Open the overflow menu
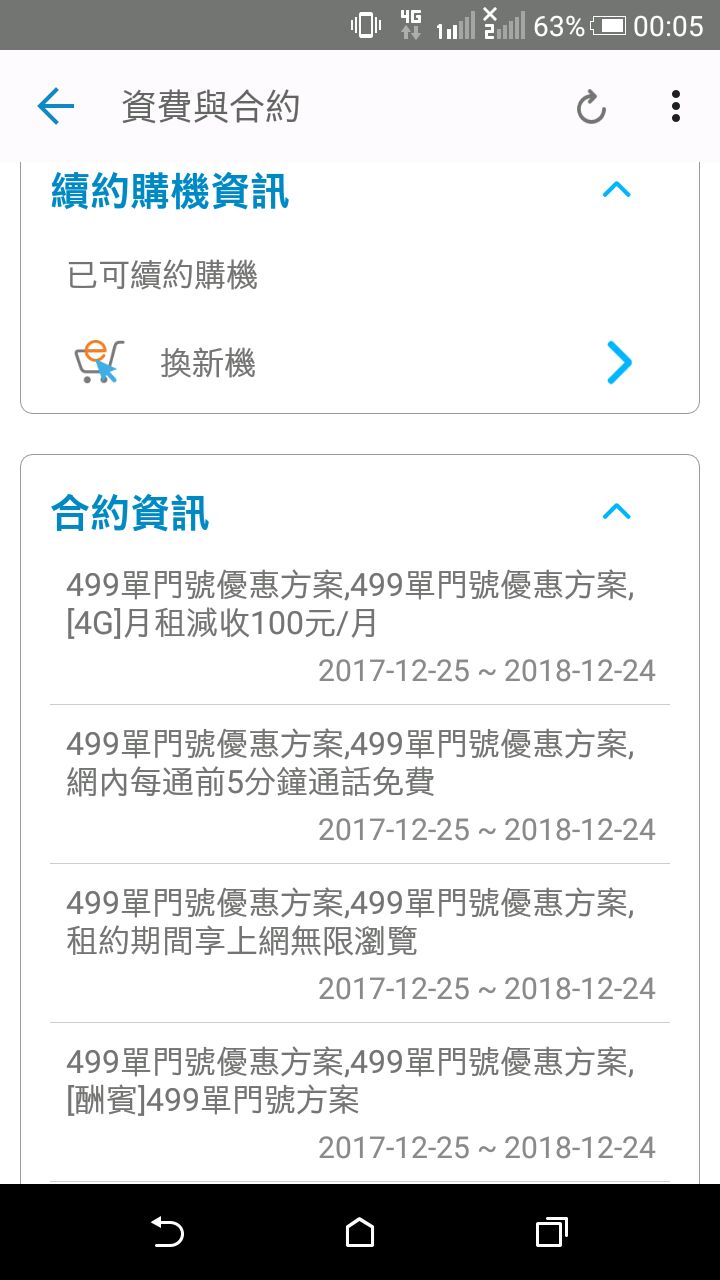 point(676,106)
